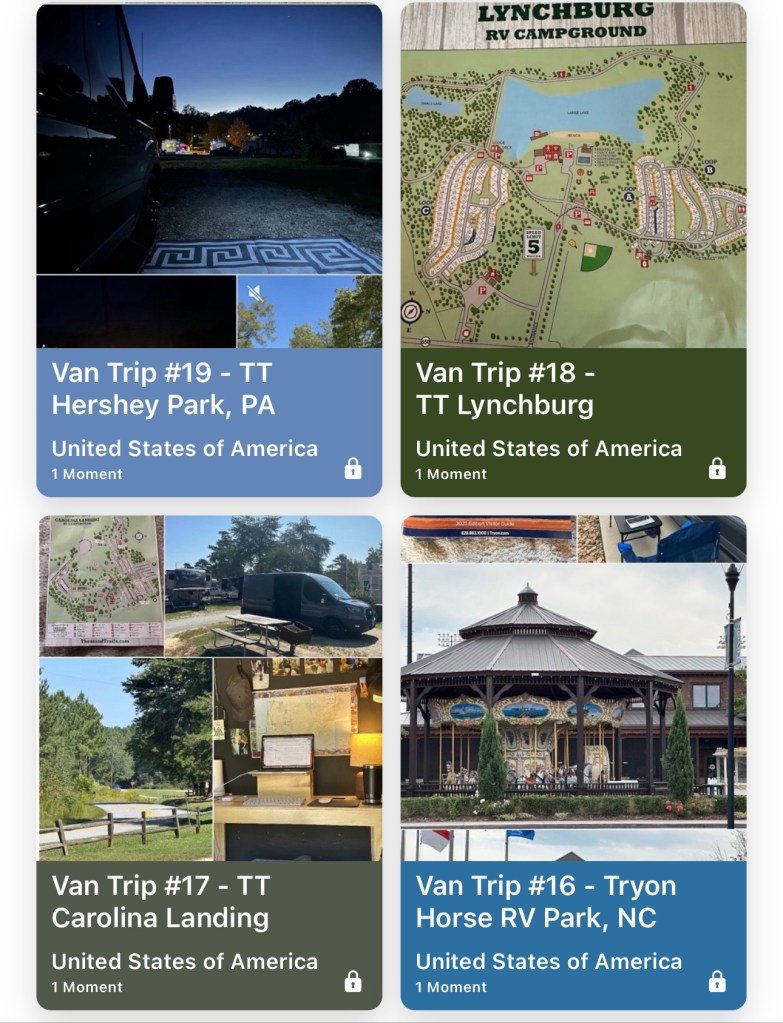Open Van Trip #18 TT Lynchburg card
The height and width of the screenshot is (1023, 783).
pos(573,389)
